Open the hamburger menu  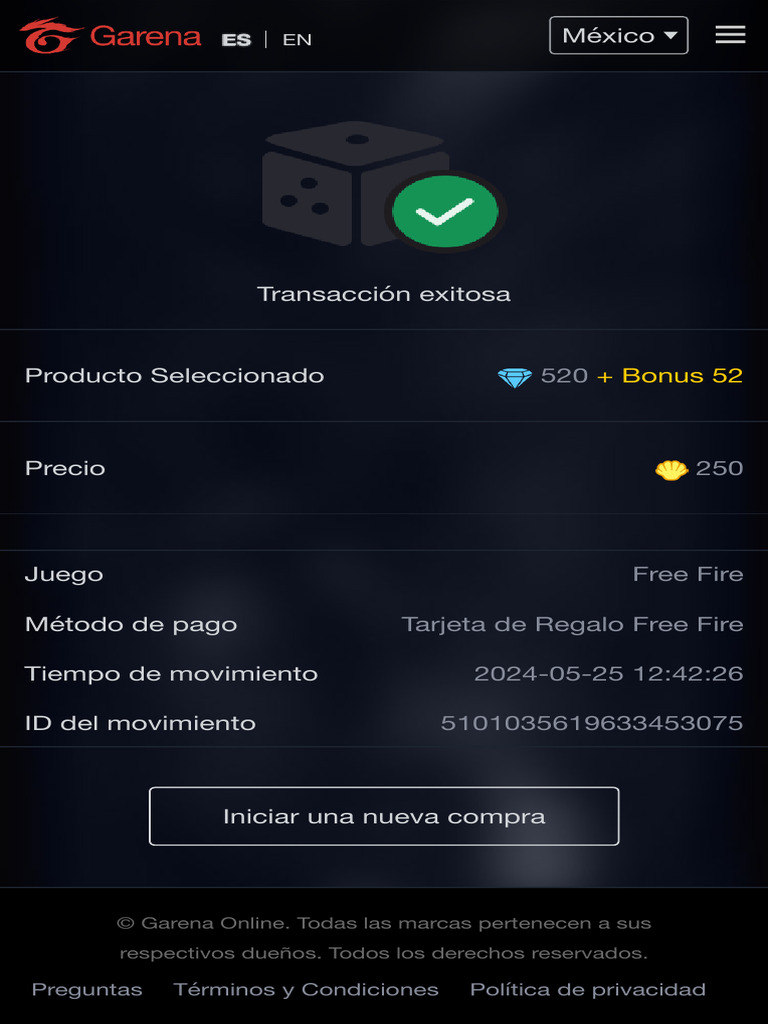click(730, 35)
